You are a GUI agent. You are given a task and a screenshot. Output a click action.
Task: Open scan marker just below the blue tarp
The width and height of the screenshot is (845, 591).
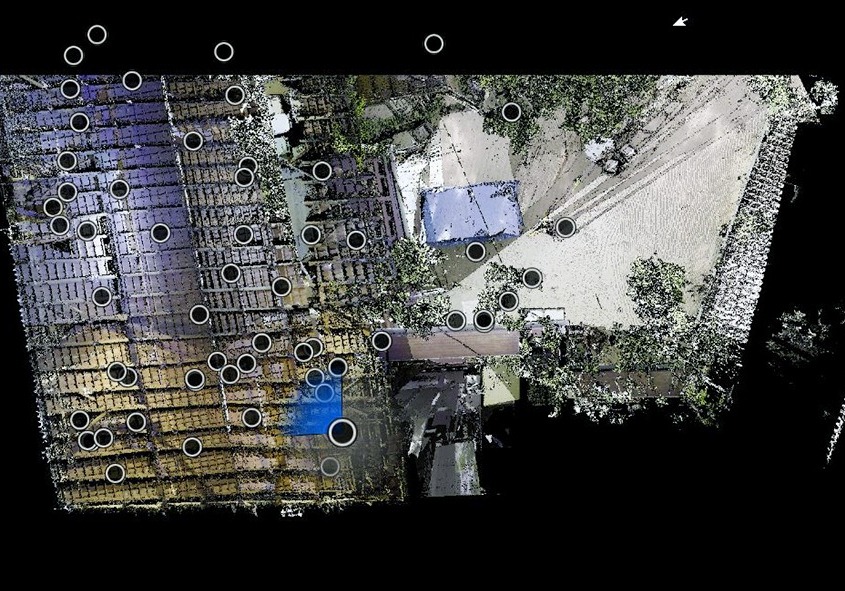[476, 251]
